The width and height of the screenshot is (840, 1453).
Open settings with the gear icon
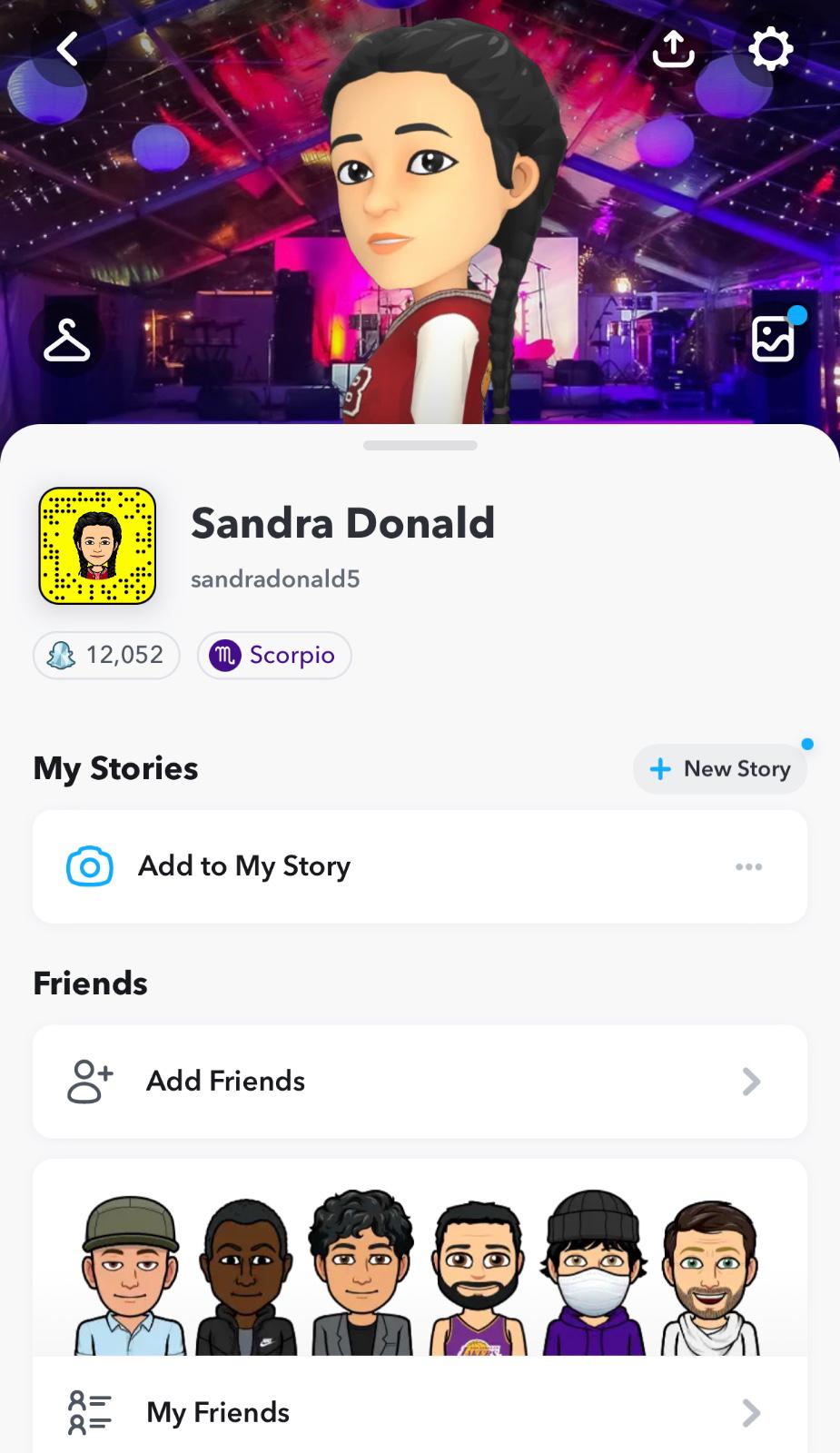[770, 49]
